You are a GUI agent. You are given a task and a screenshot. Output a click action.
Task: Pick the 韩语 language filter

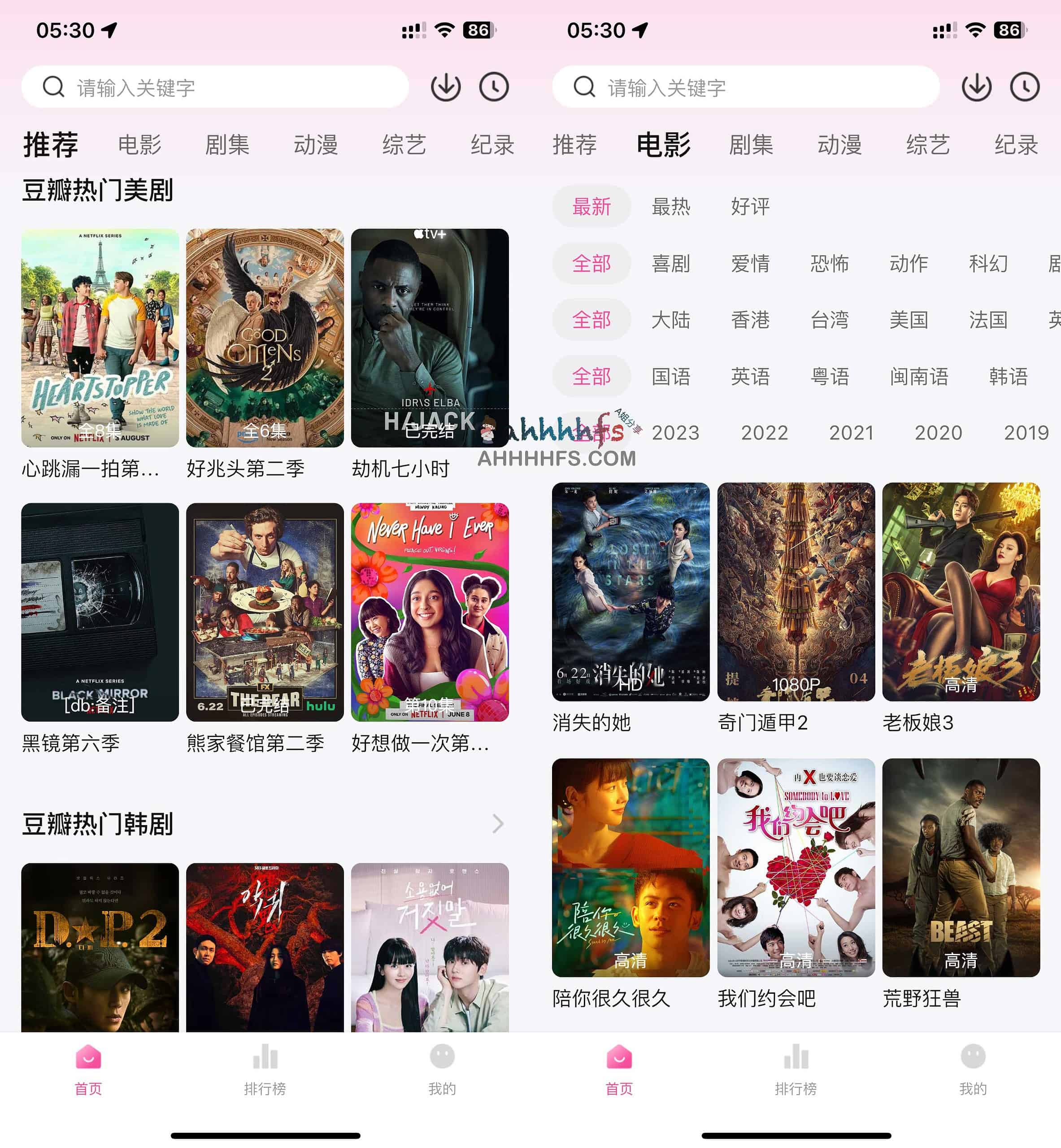1008,377
